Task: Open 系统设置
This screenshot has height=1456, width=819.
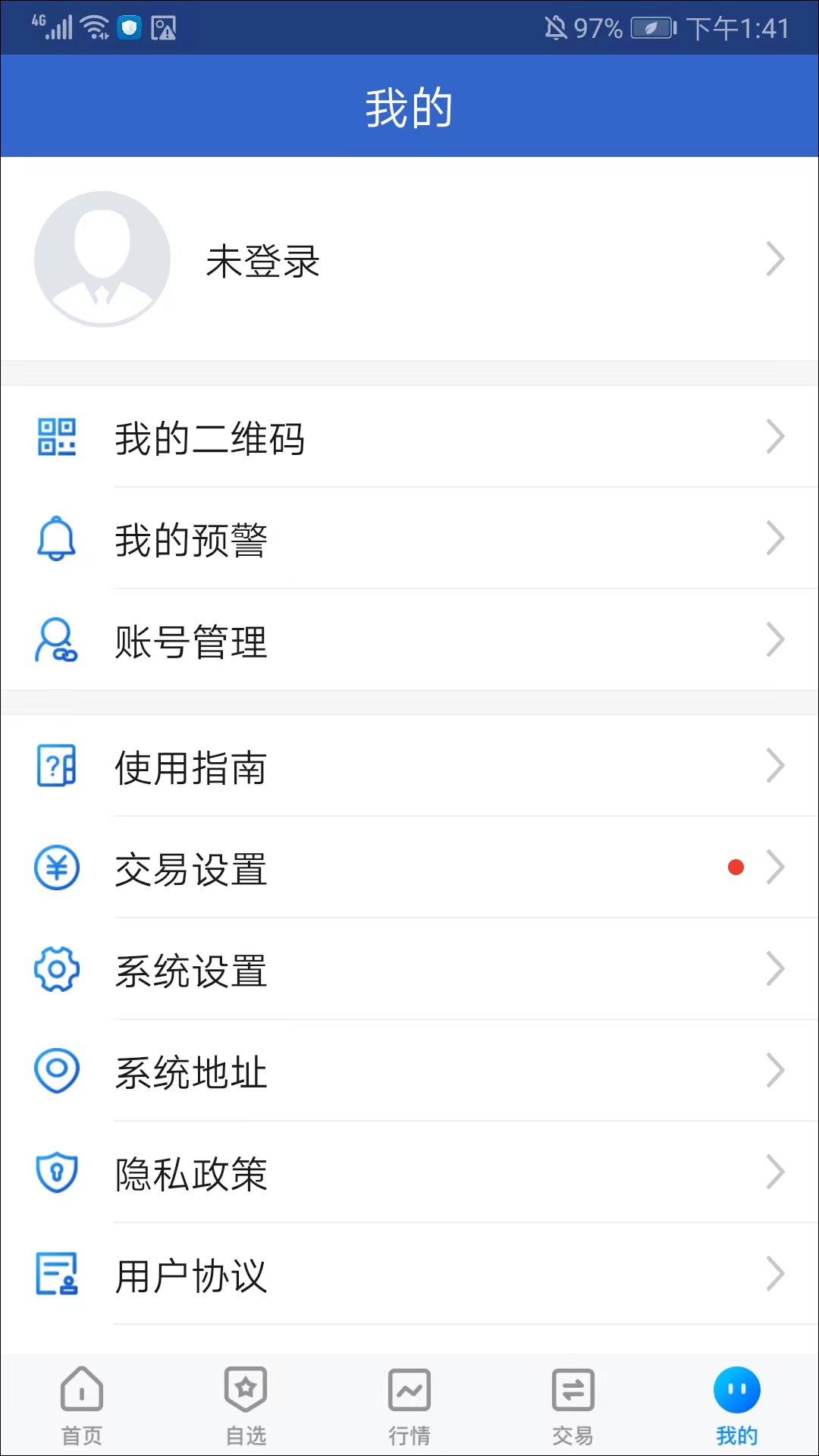Action: (x=409, y=970)
